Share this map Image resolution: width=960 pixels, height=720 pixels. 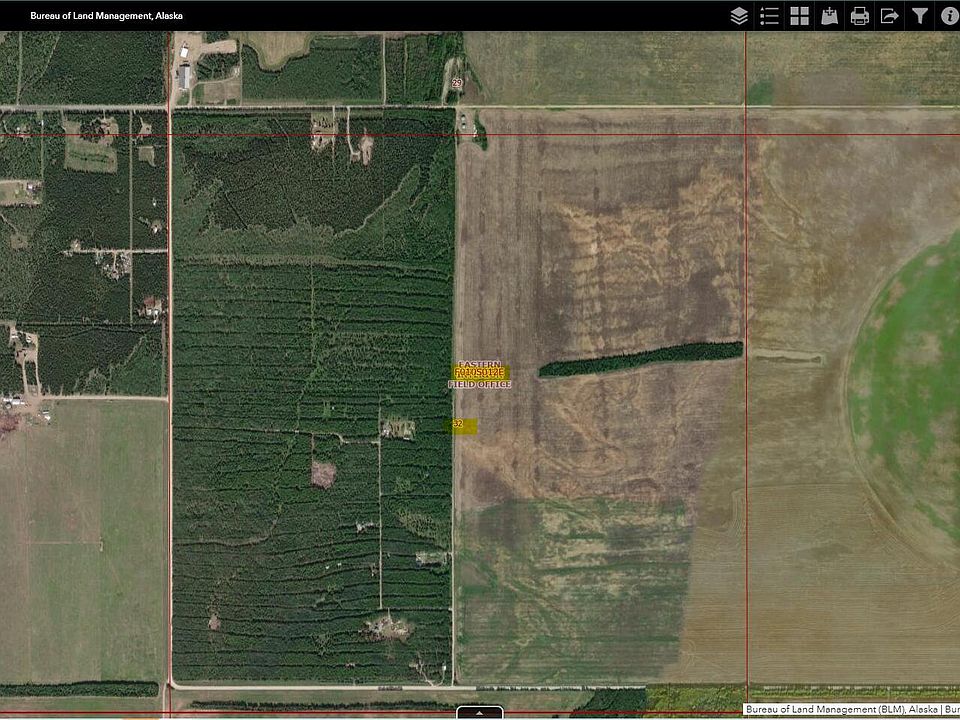[889, 15]
